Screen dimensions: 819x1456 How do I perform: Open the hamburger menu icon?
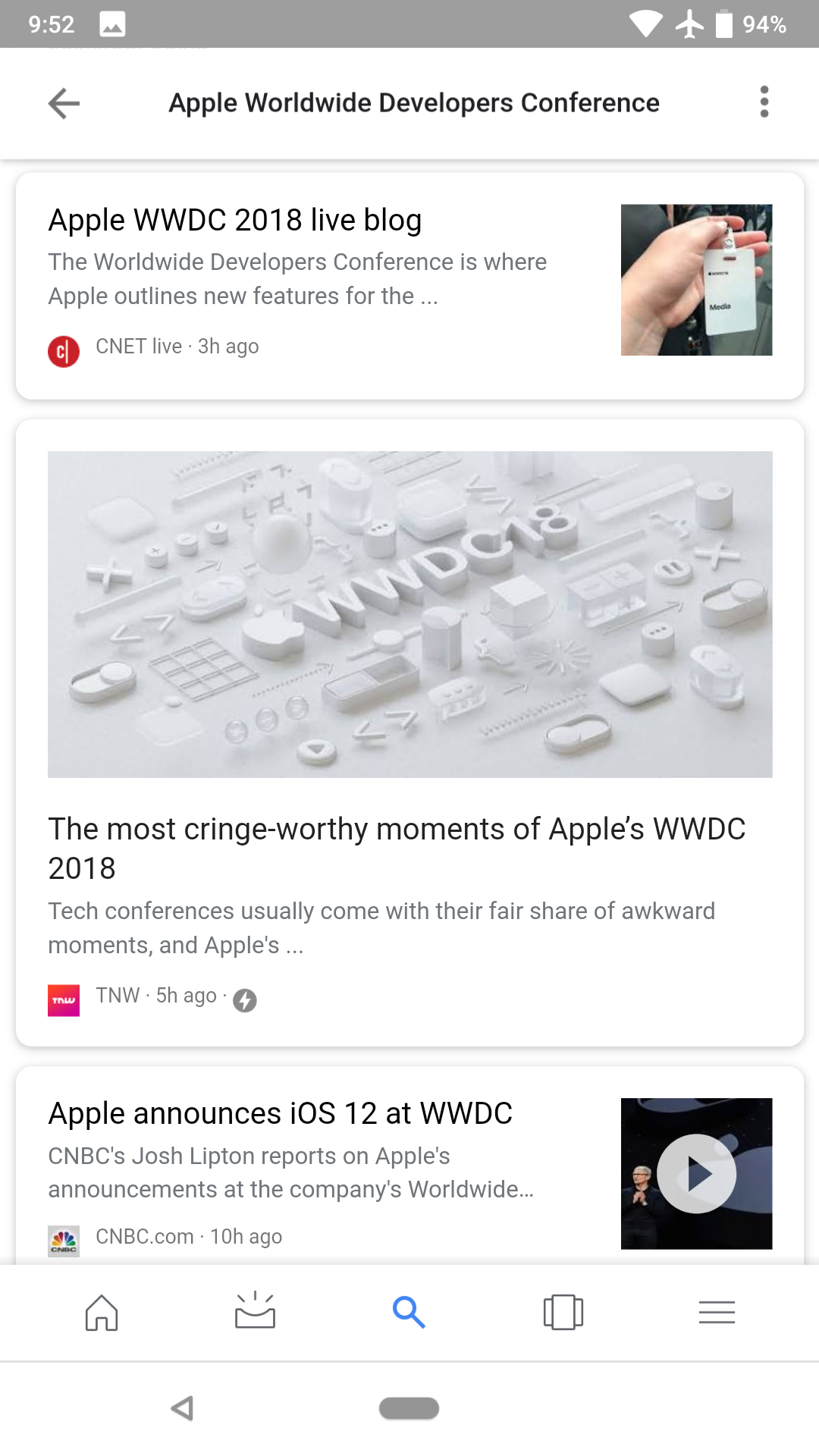click(717, 1312)
